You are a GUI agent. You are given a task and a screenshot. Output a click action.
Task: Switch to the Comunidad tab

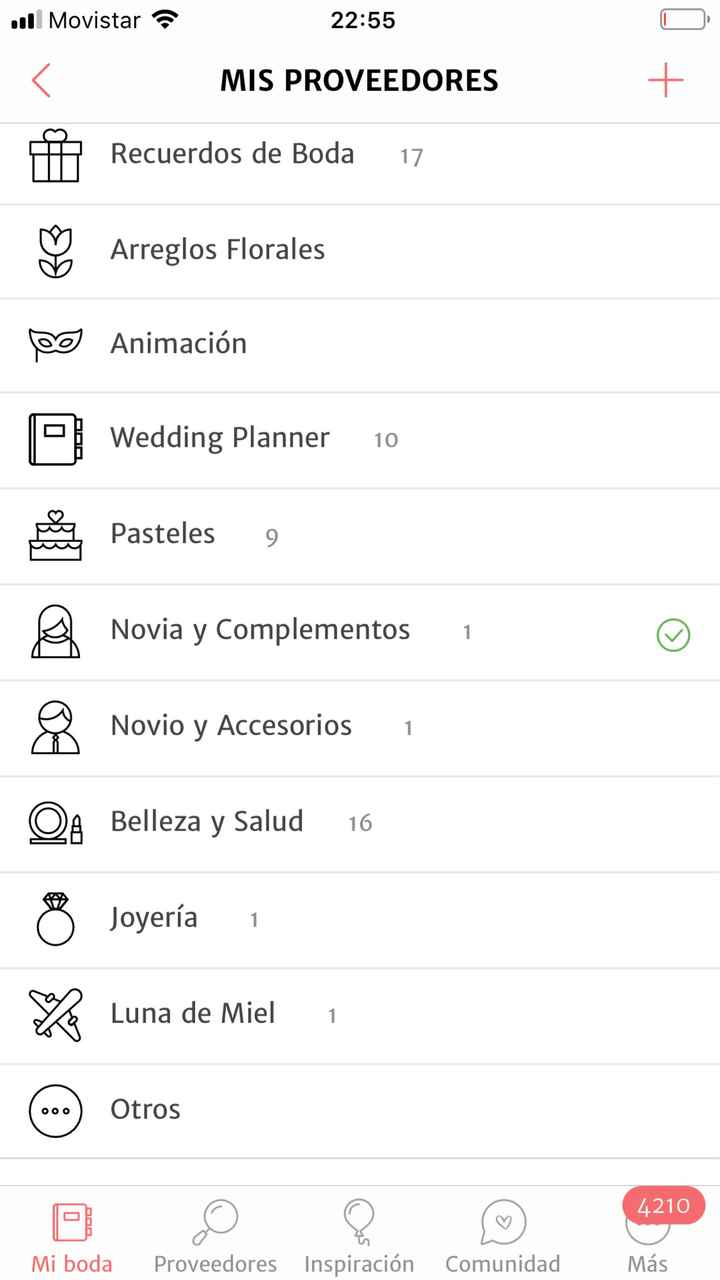point(501,1232)
